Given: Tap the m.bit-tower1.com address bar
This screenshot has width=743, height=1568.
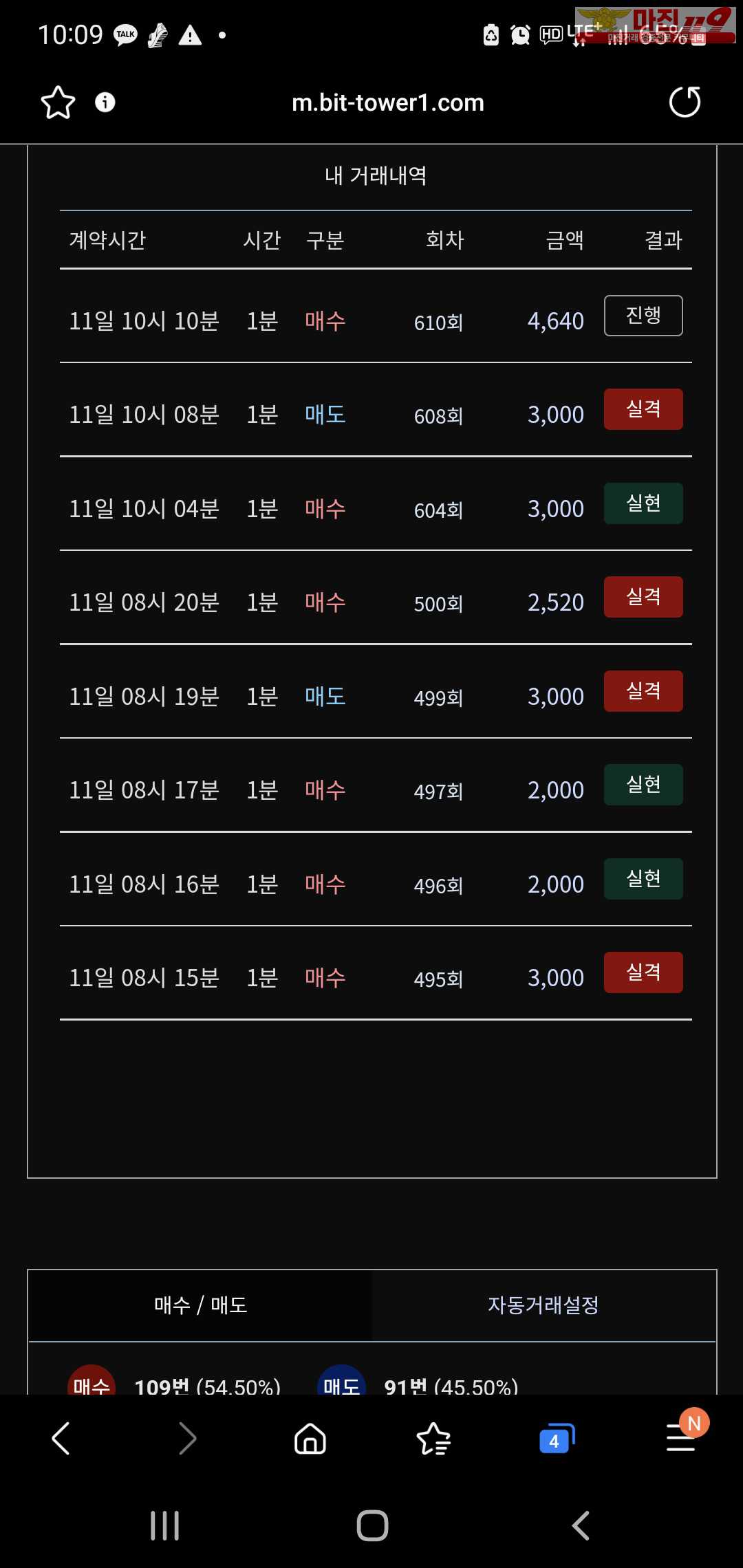Looking at the screenshot, I should pos(387,102).
